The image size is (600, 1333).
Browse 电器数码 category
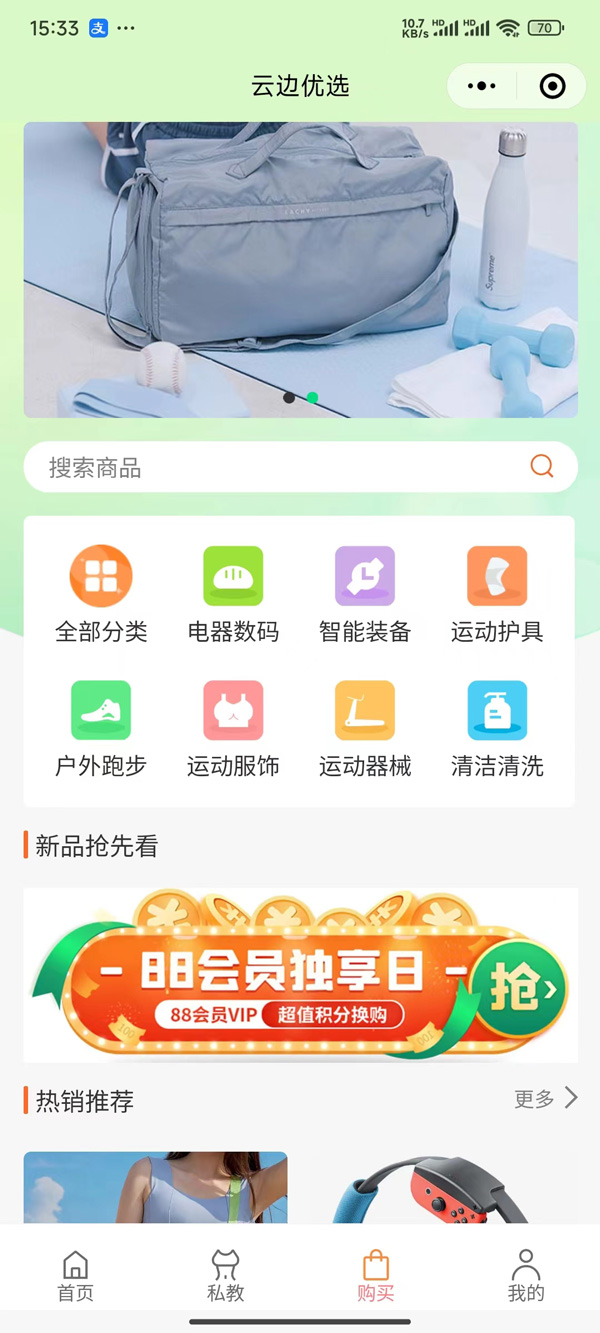click(x=233, y=595)
